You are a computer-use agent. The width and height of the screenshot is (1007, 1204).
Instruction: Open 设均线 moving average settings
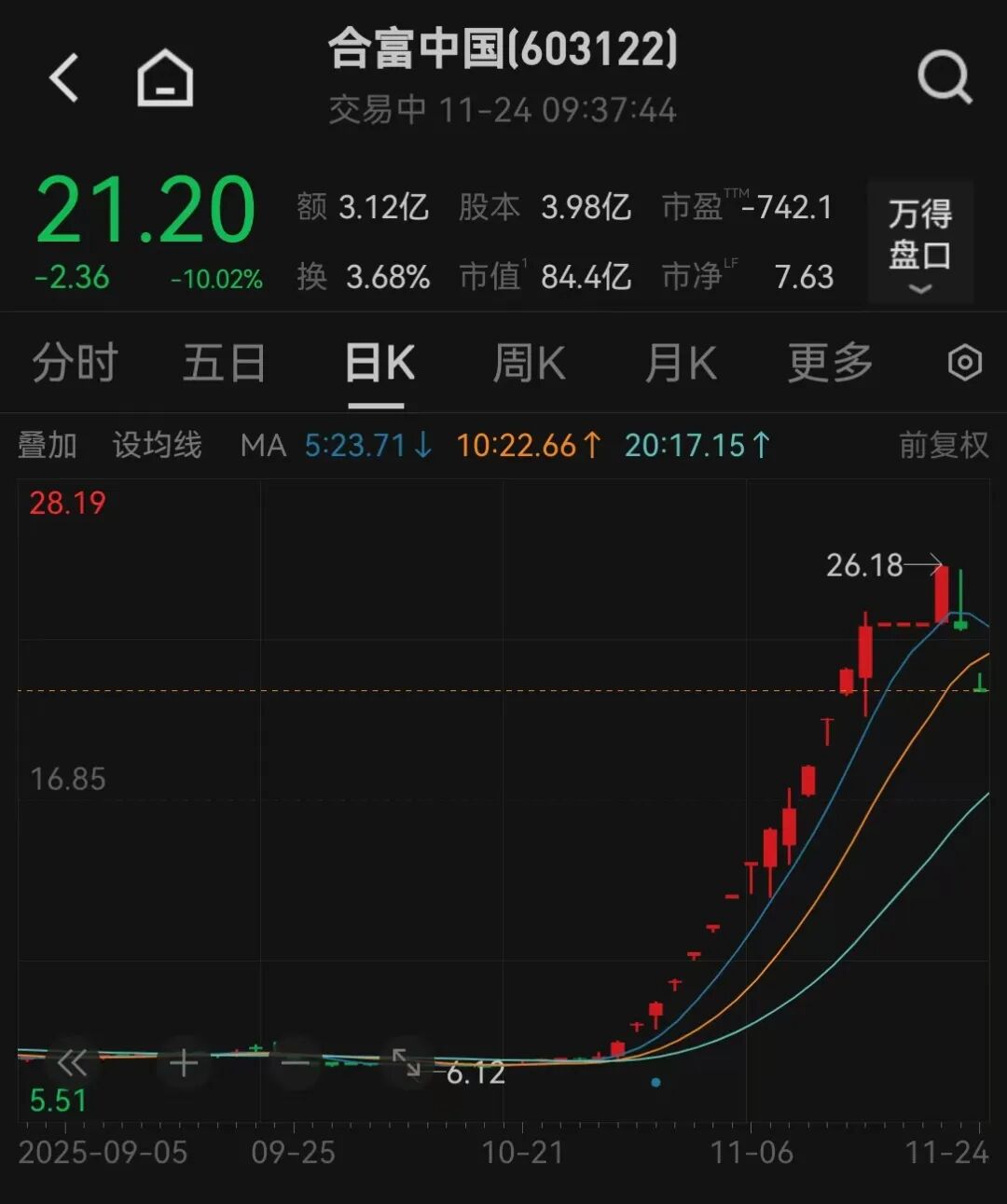point(157,445)
